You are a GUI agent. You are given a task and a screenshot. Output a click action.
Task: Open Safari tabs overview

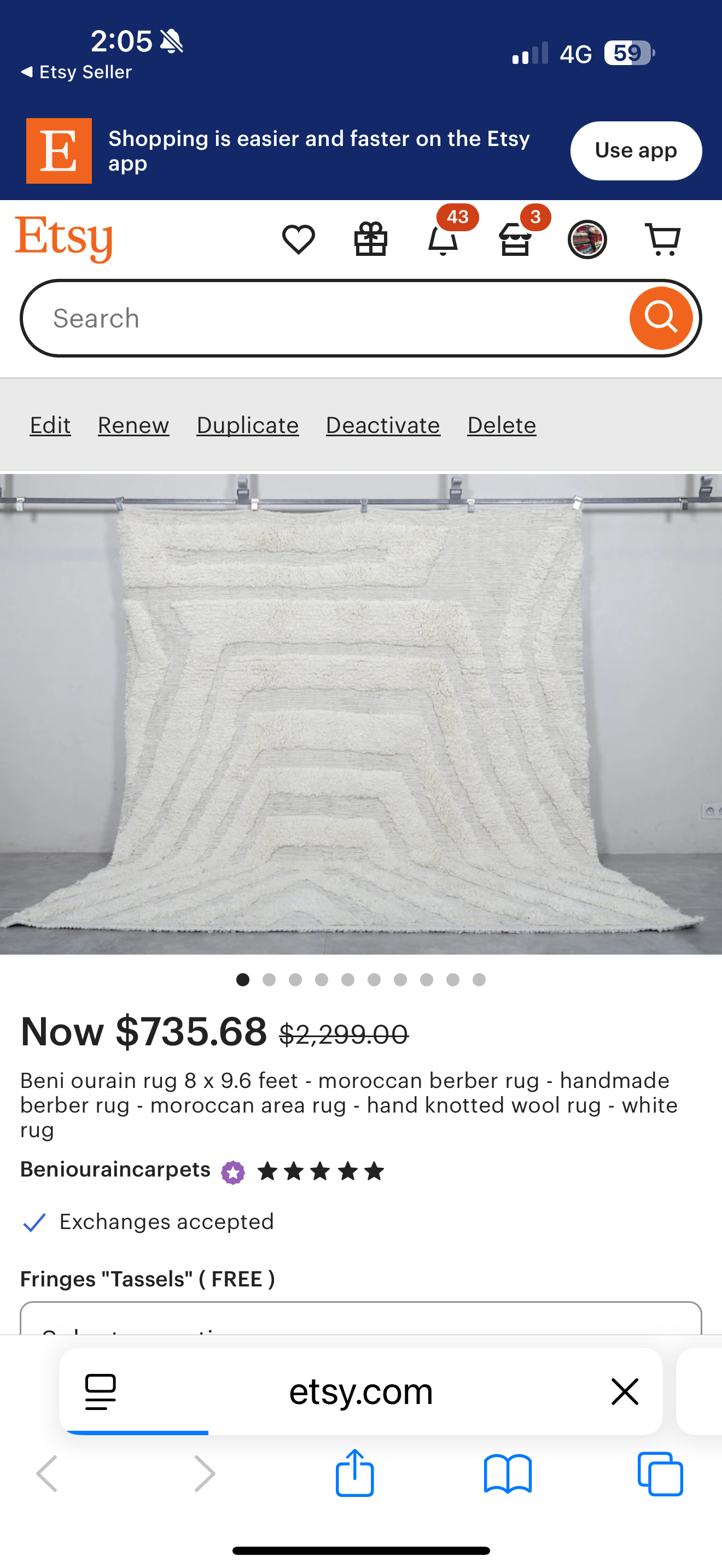660,1473
